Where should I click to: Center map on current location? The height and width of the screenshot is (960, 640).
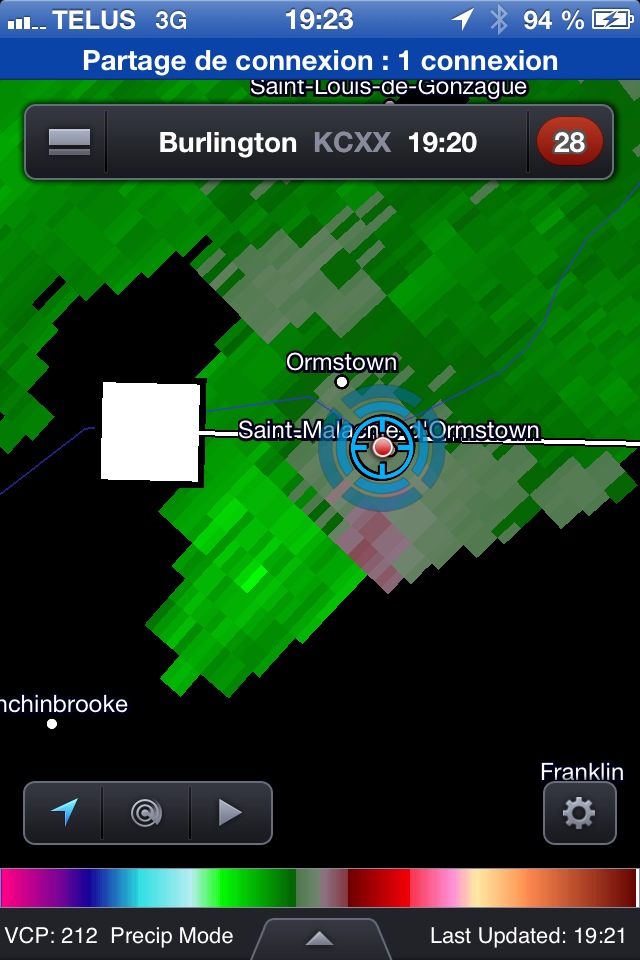click(x=65, y=813)
